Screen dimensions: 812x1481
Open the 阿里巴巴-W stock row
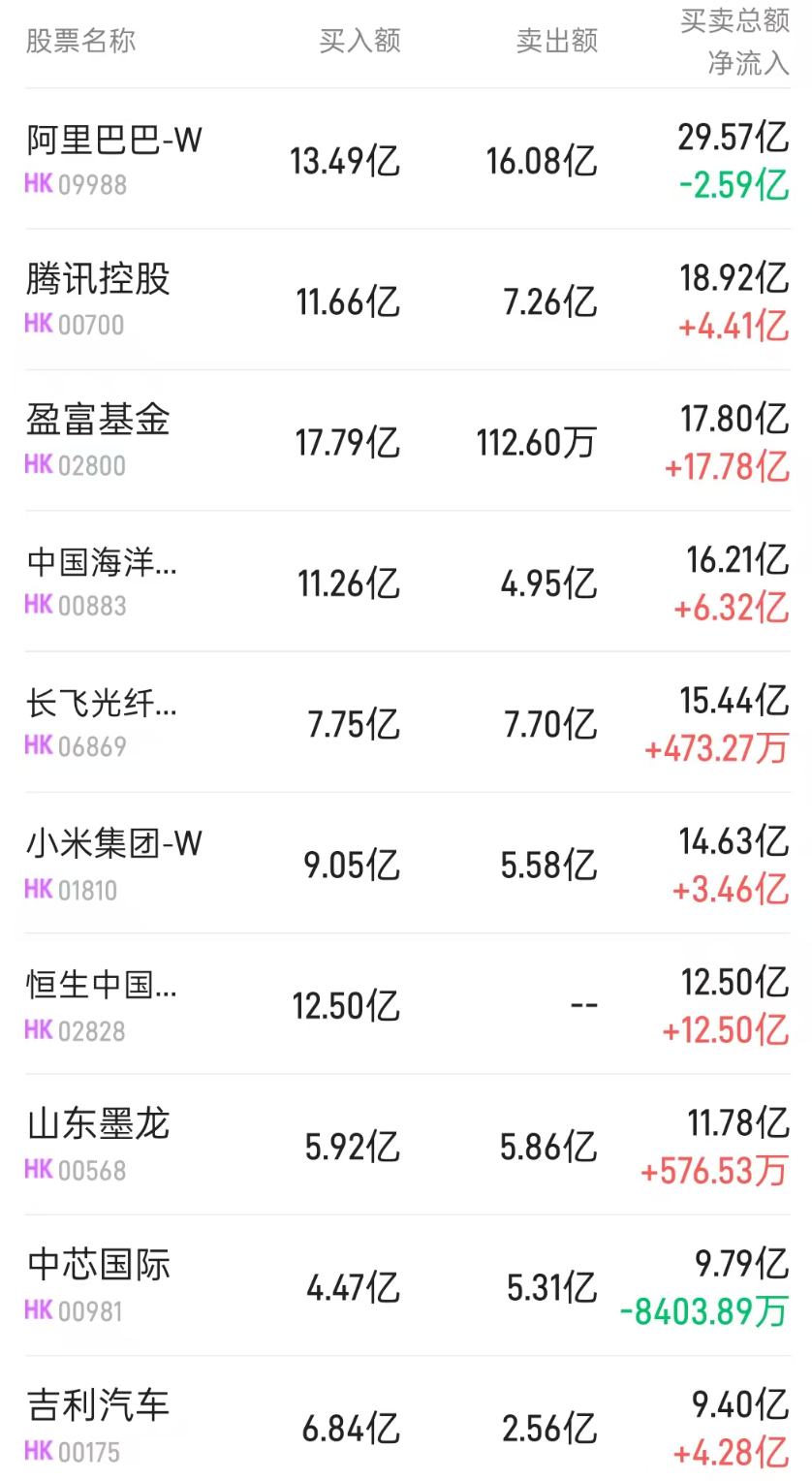click(x=114, y=142)
